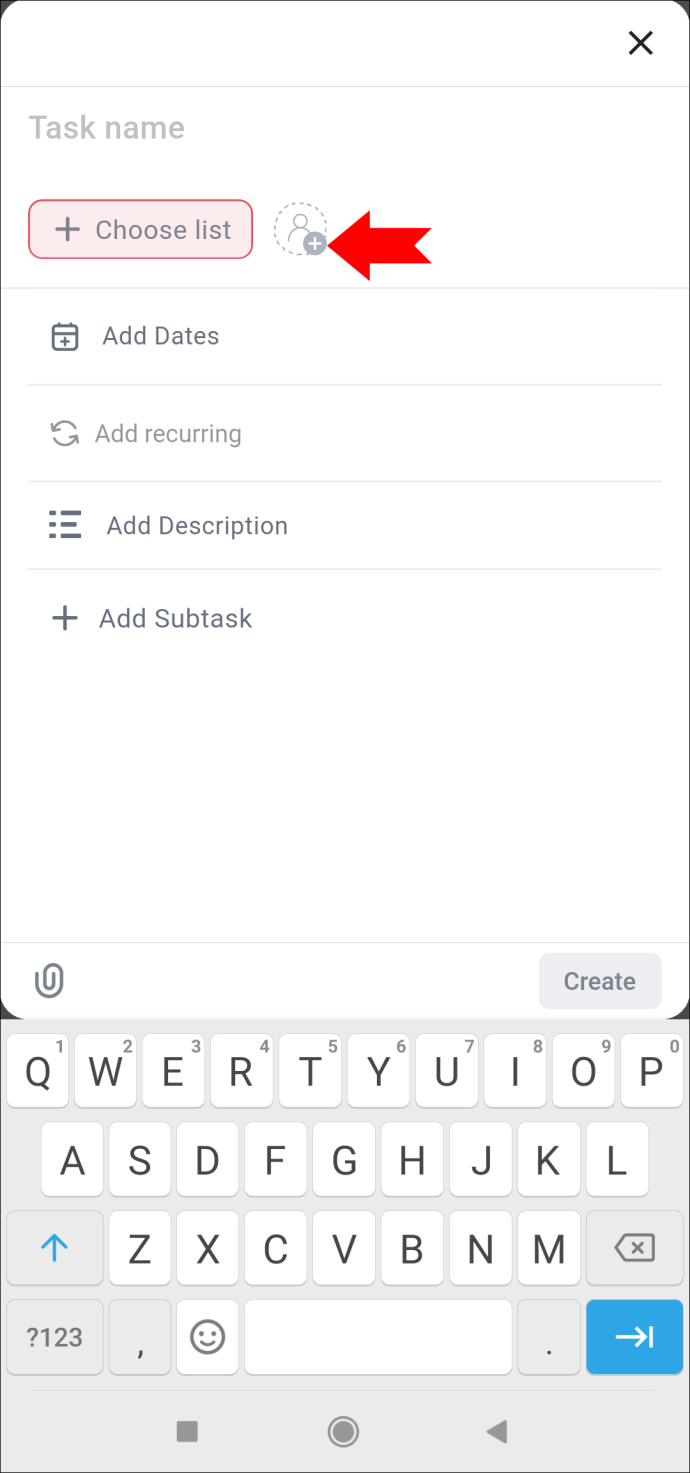Tap the Task name field

point(345,128)
